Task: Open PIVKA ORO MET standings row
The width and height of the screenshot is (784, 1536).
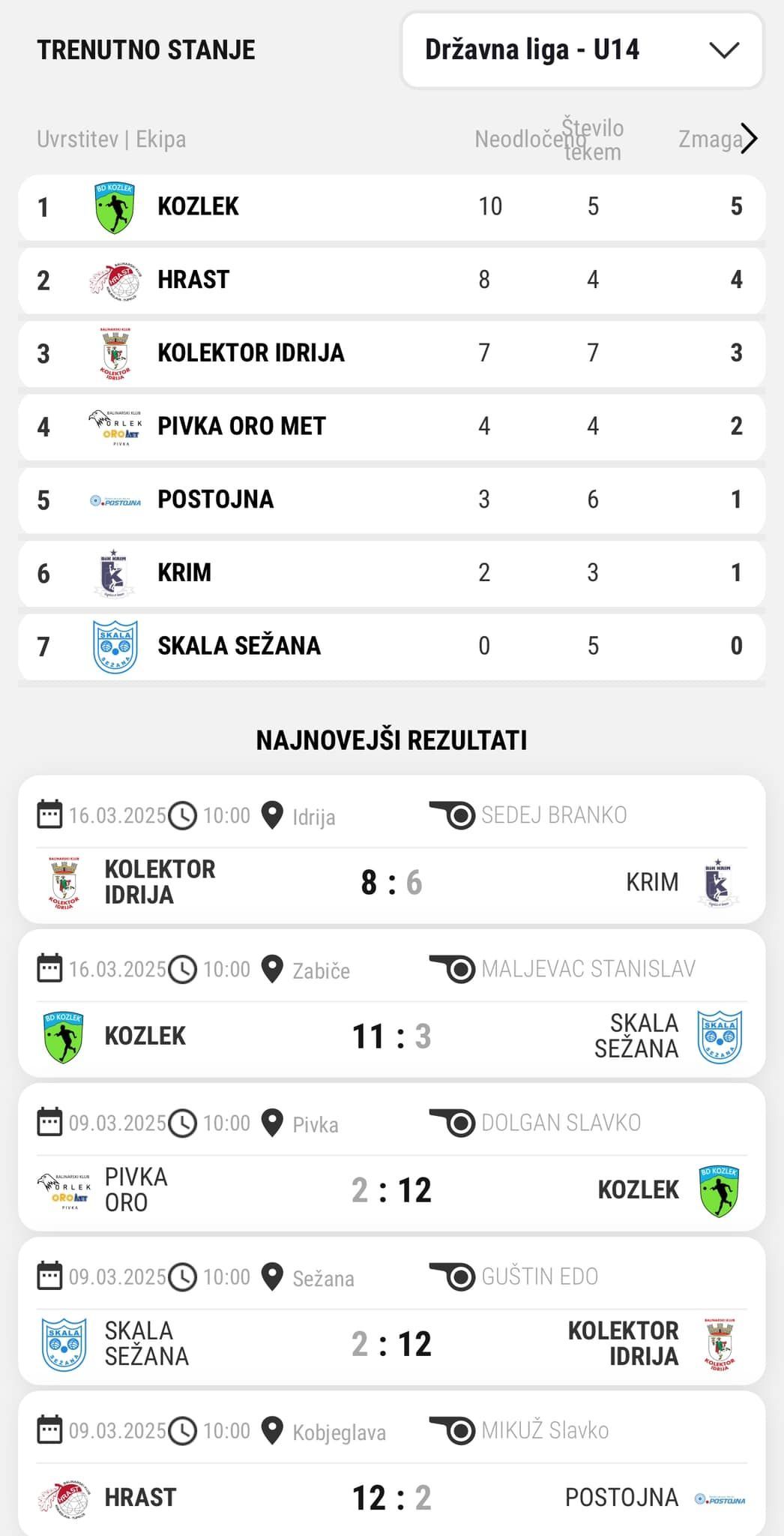Action: [x=392, y=427]
